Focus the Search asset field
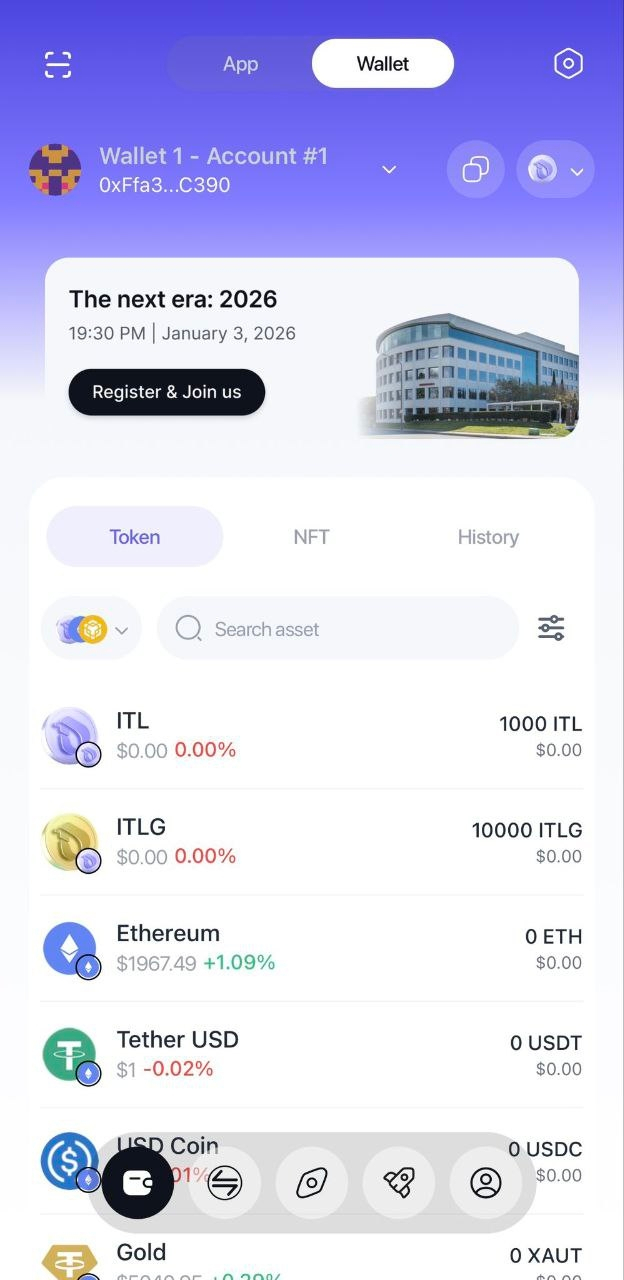This screenshot has width=624, height=1280. pyautogui.click(x=338, y=629)
